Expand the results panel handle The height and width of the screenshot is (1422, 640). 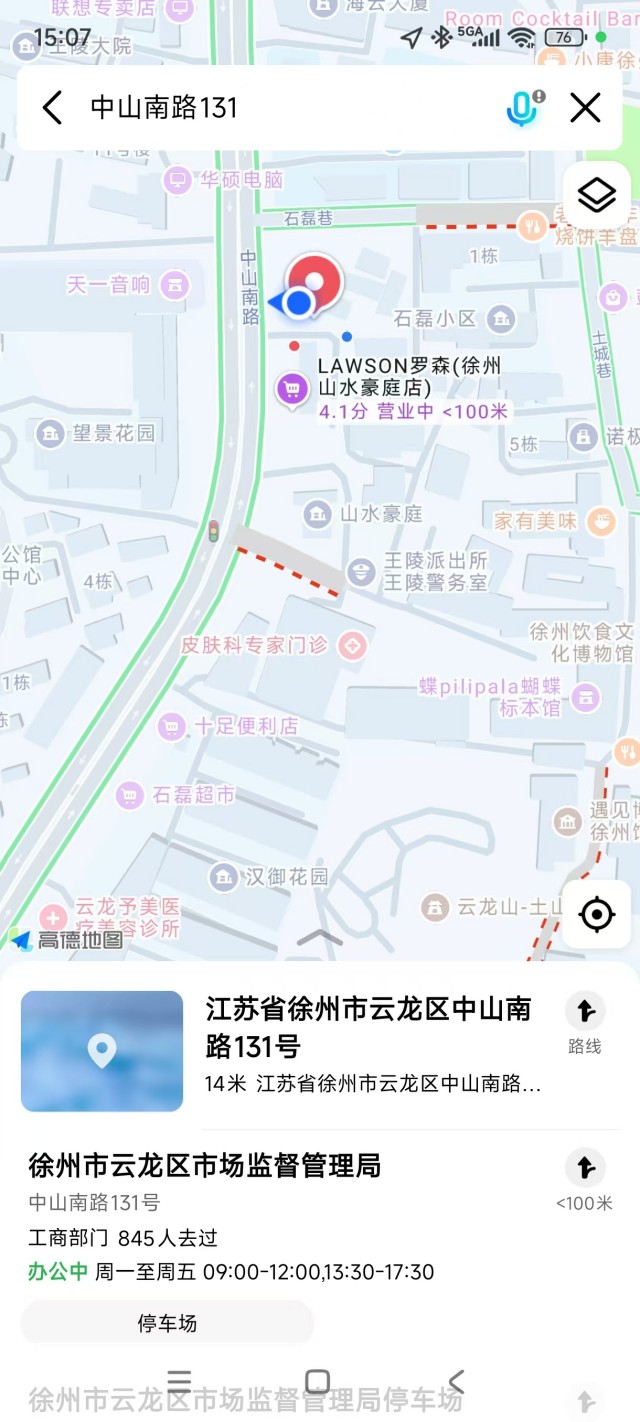click(320, 938)
